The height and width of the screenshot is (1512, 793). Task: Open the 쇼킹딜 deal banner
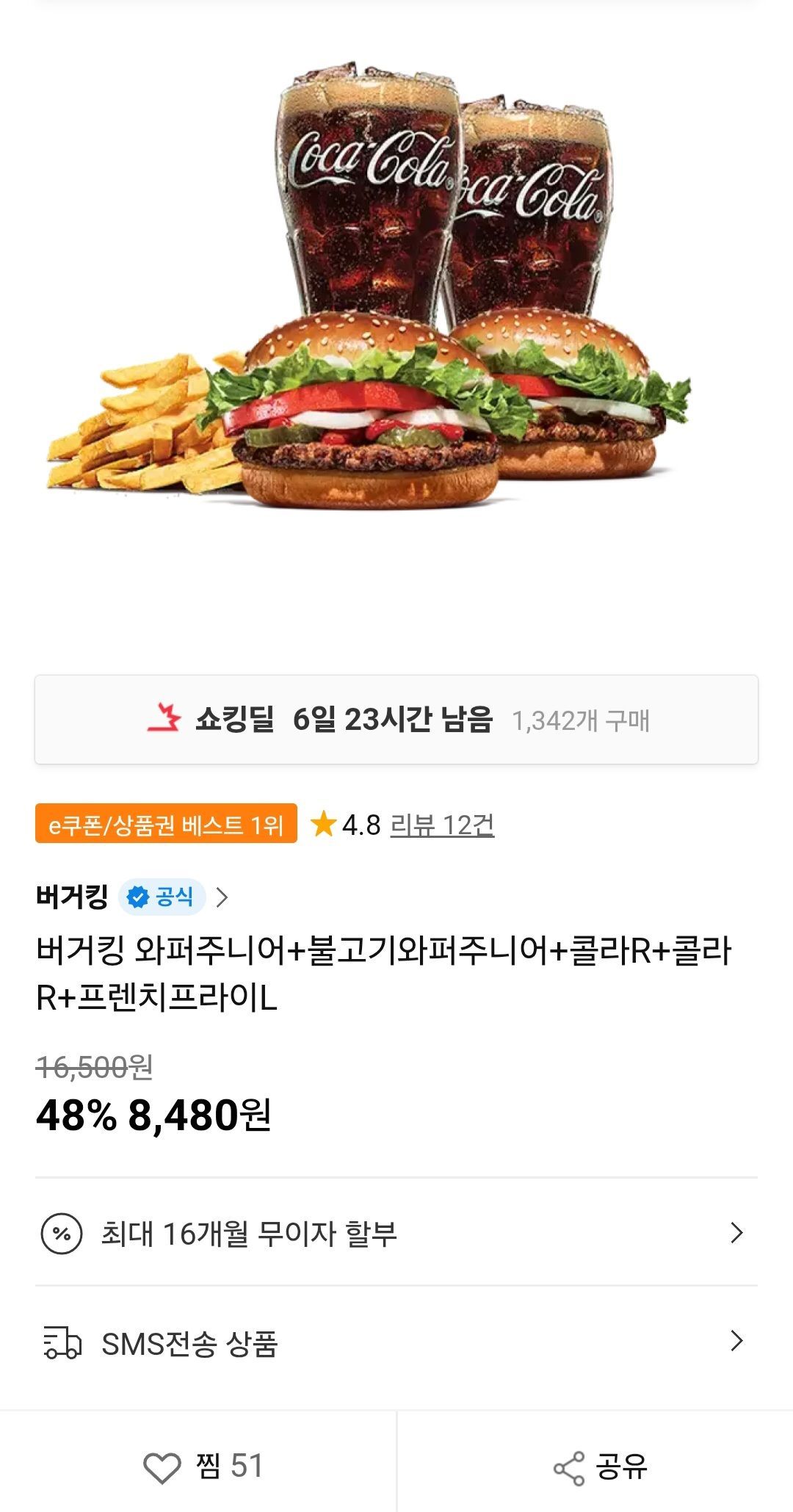pyautogui.click(x=396, y=720)
